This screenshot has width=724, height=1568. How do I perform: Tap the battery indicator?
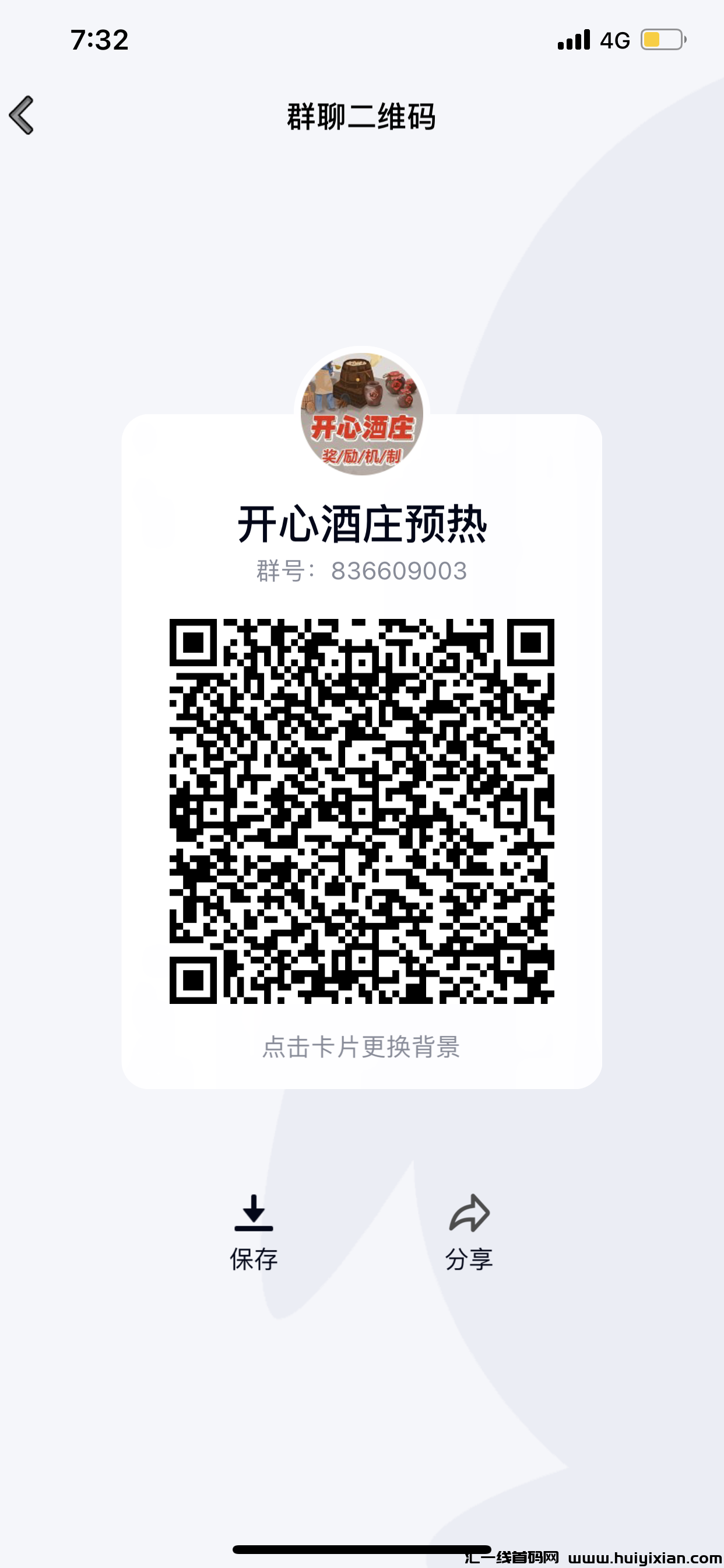click(663, 38)
